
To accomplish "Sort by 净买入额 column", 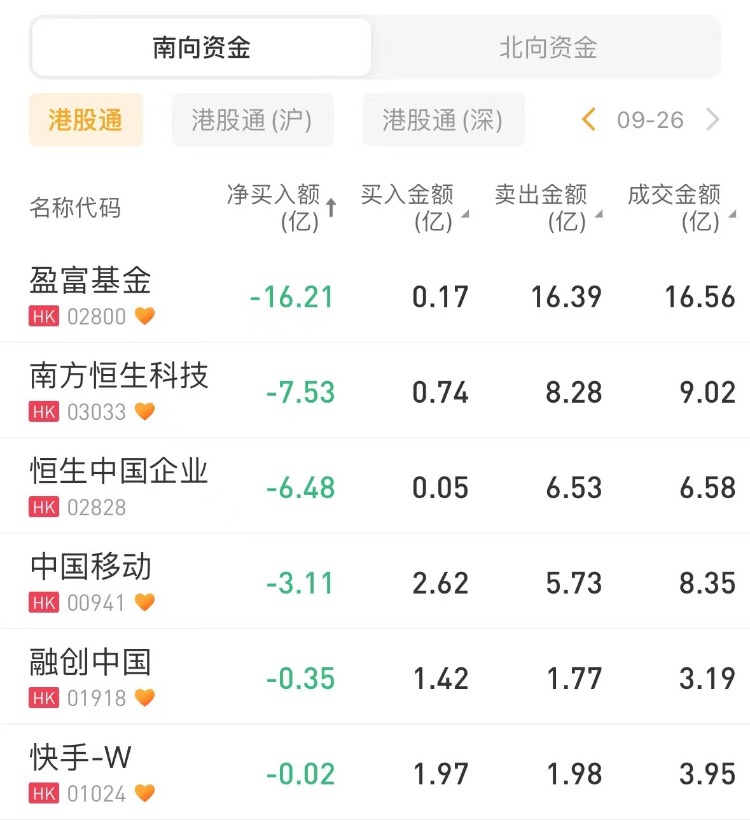I will [280, 207].
